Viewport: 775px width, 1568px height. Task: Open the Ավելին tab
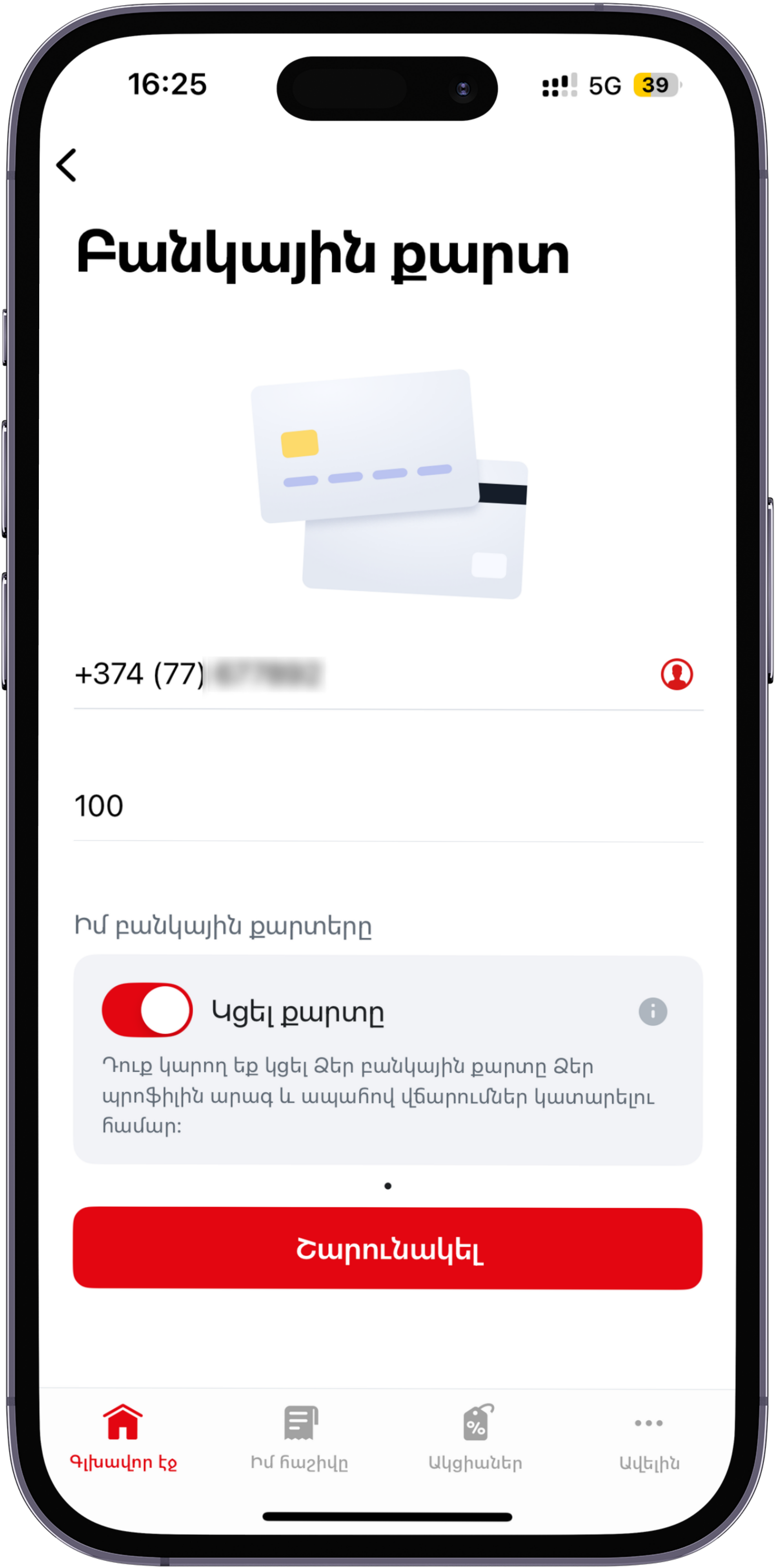(649, 1437)
